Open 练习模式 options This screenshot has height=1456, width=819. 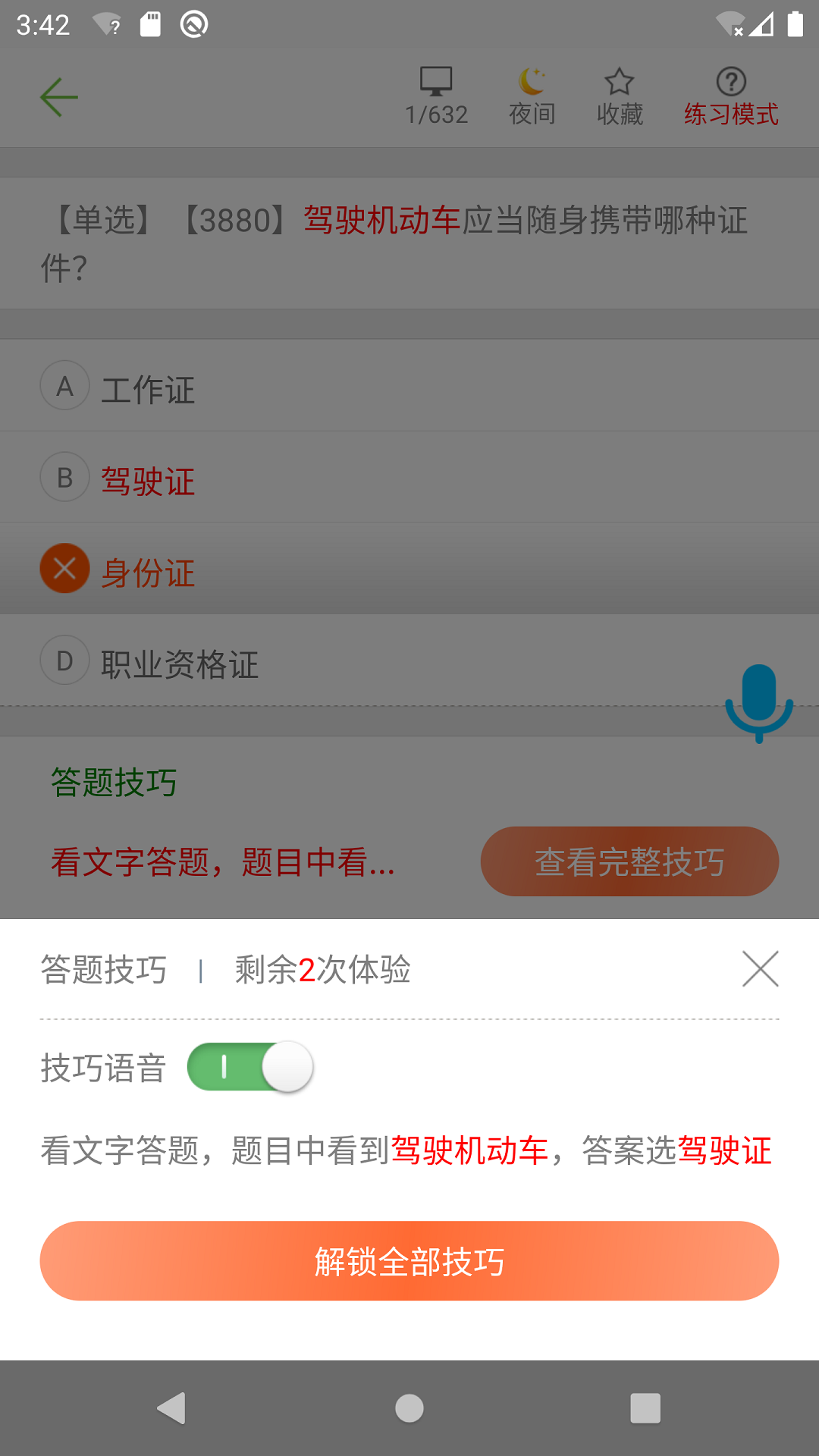[731, 97]
